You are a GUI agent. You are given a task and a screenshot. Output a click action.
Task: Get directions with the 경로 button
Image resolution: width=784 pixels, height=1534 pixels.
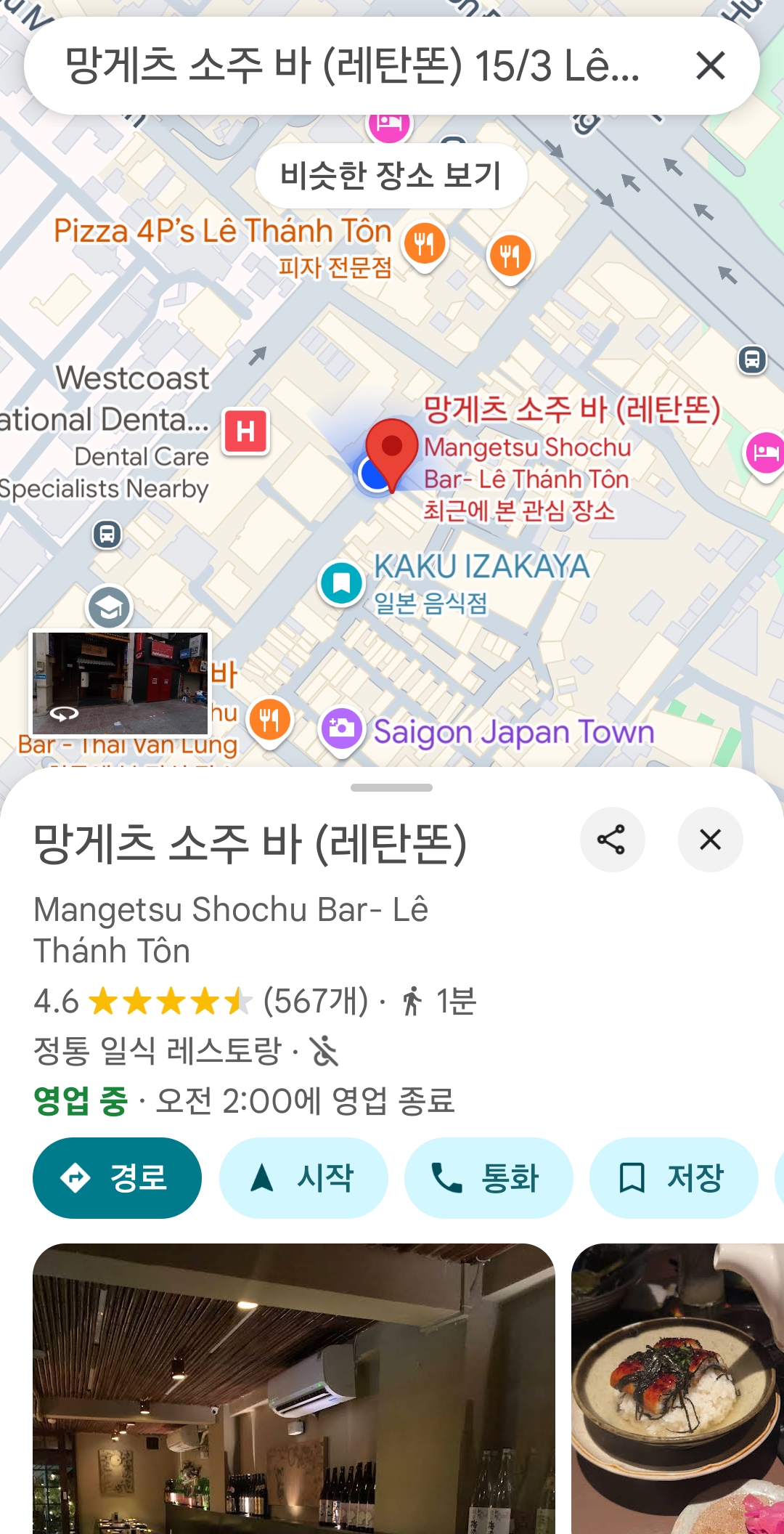pyautogui.click(x=117, y=1177)
